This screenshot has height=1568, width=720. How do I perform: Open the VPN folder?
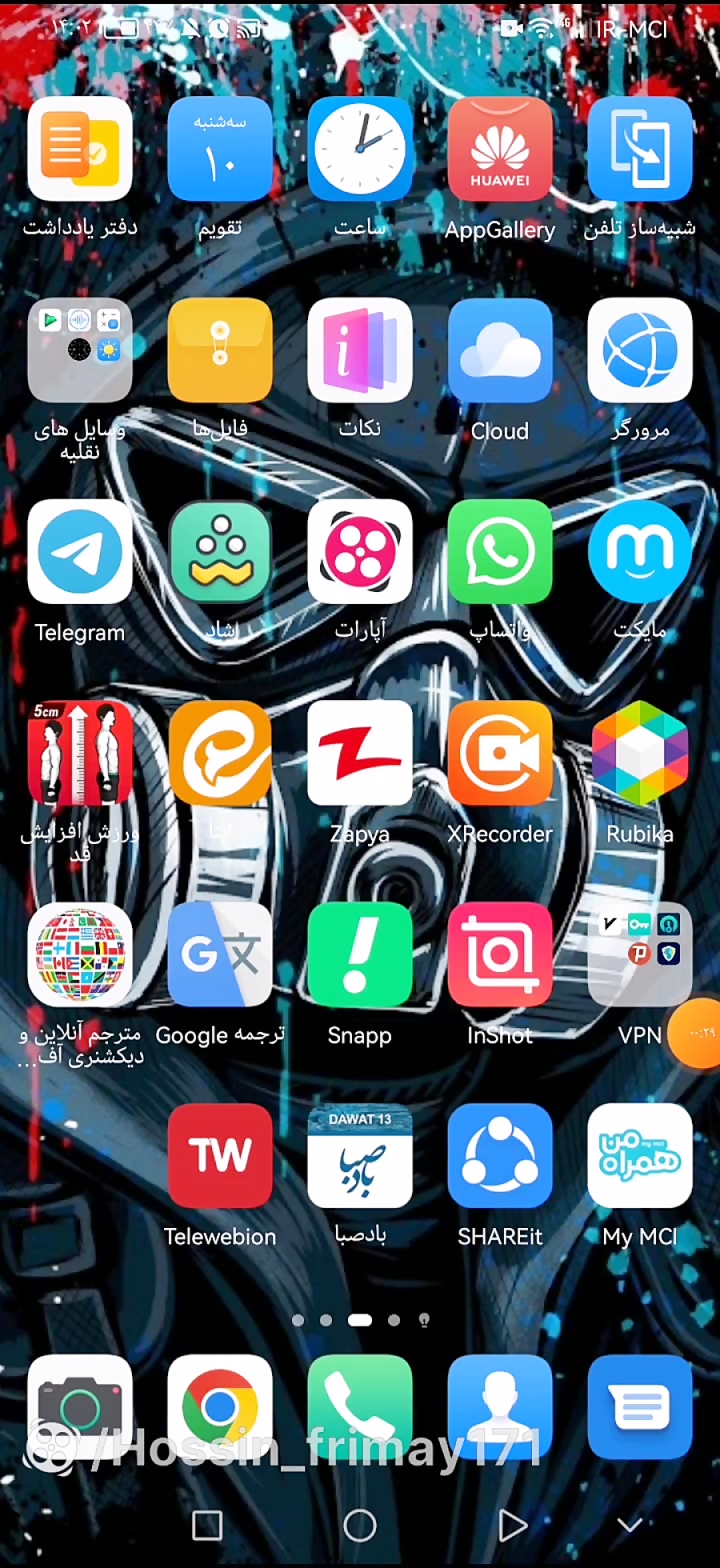(638, 955)
